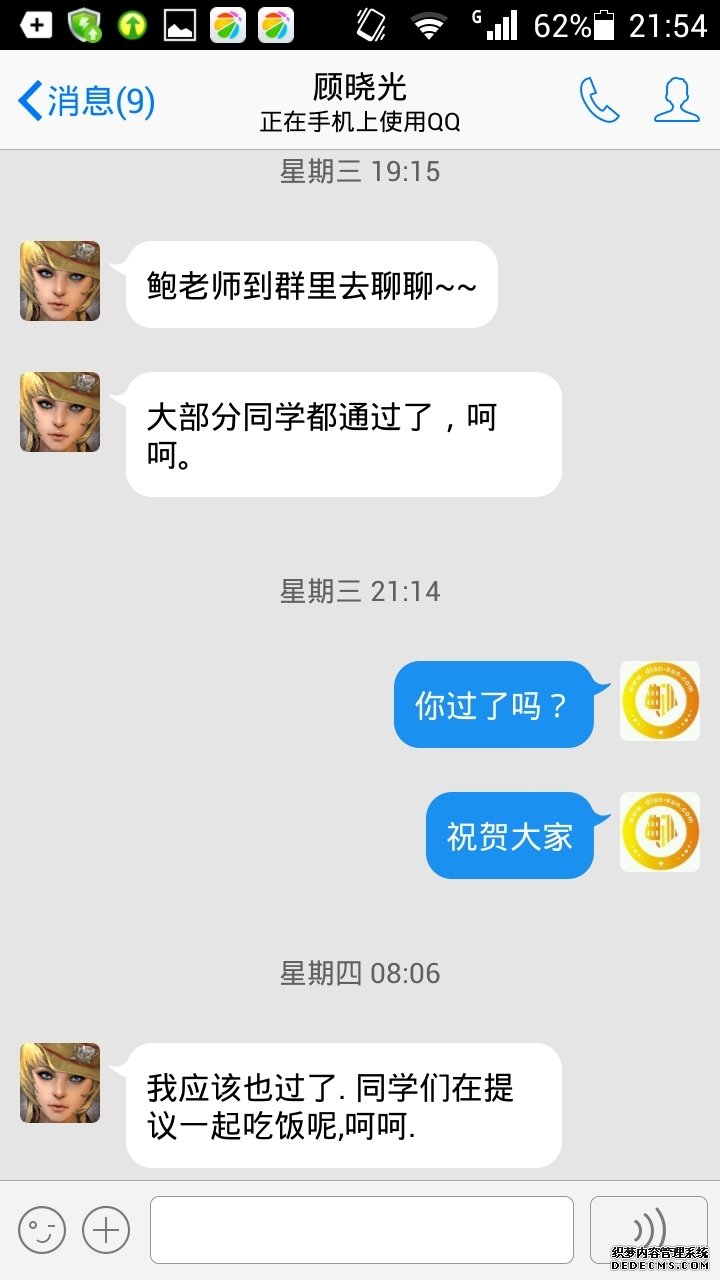
Task: Tap 顾晓光's avatar beside 鲍老师到群里去聊聊
Action: [60, 281]
